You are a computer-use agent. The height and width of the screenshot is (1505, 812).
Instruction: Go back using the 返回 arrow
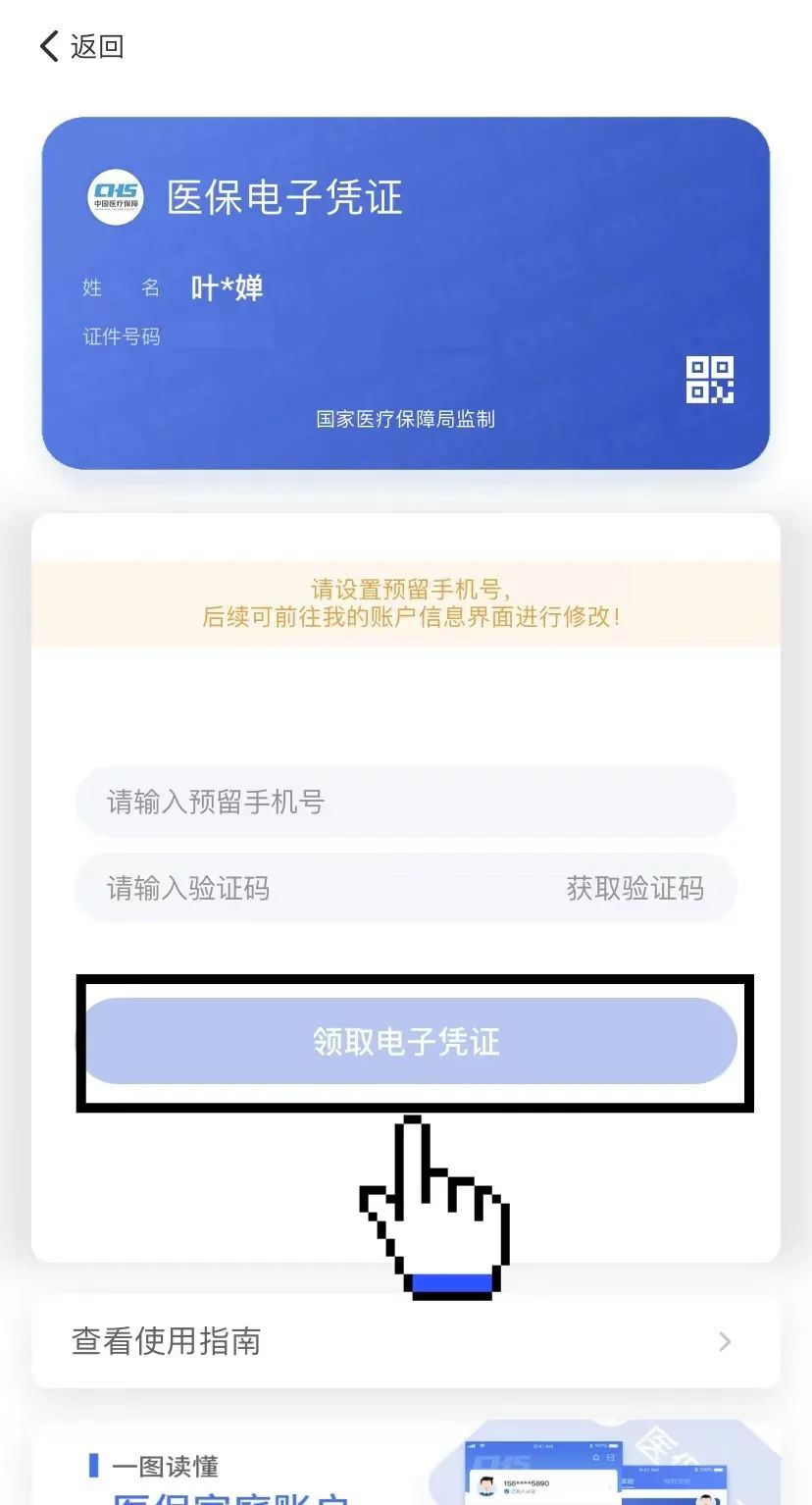click(80, 46)
